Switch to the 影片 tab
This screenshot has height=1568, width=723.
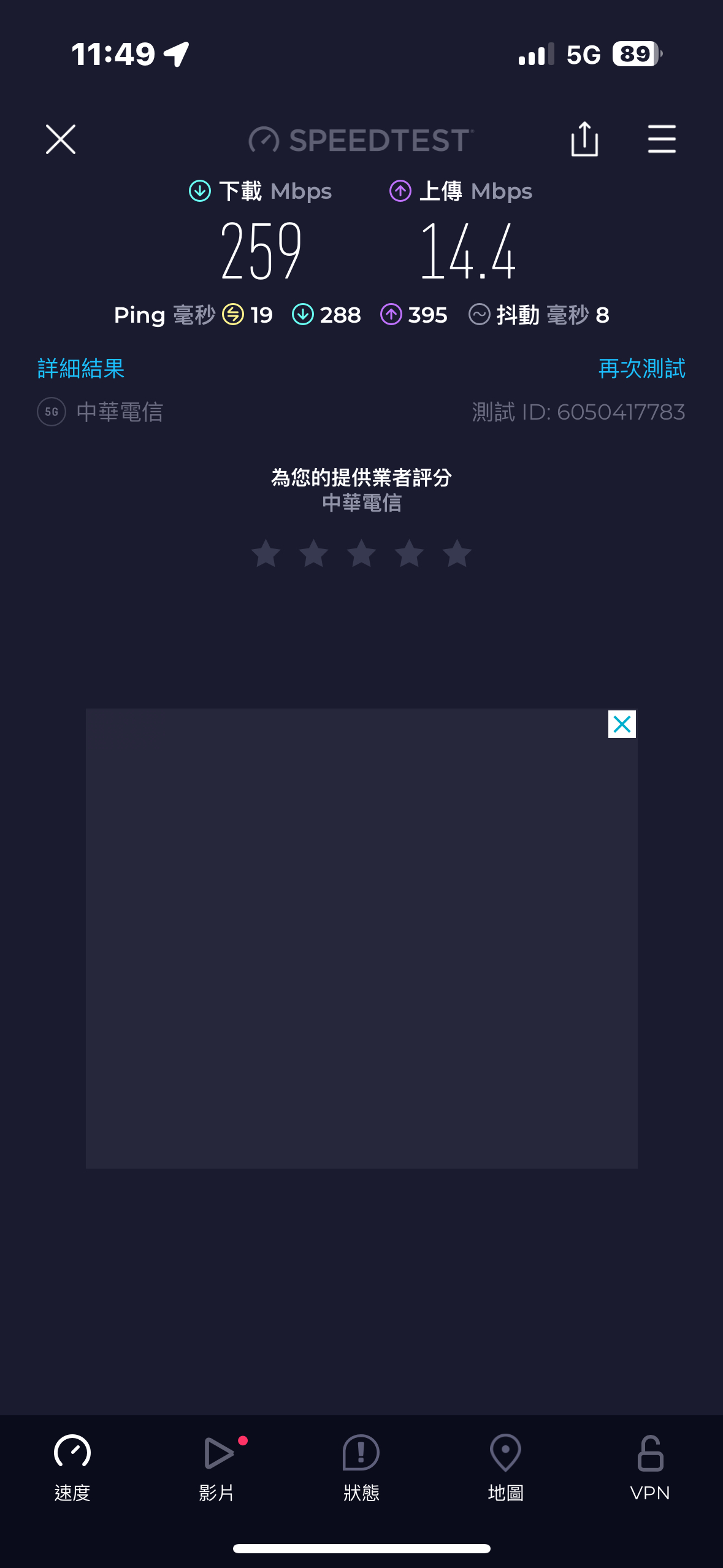pyautogui.click(x=217, y=1467)
